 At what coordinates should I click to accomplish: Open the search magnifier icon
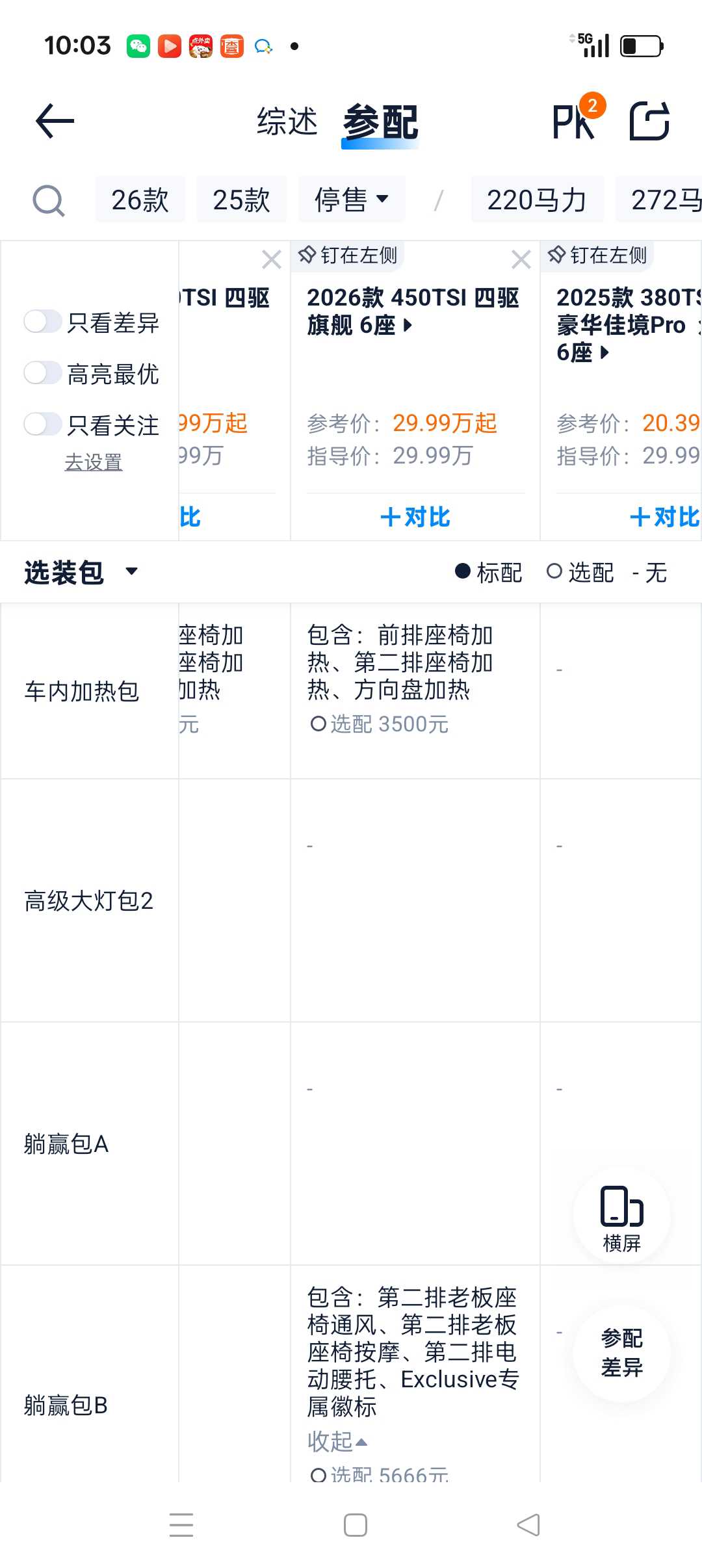pyautogui.click(x=49, y=200)
